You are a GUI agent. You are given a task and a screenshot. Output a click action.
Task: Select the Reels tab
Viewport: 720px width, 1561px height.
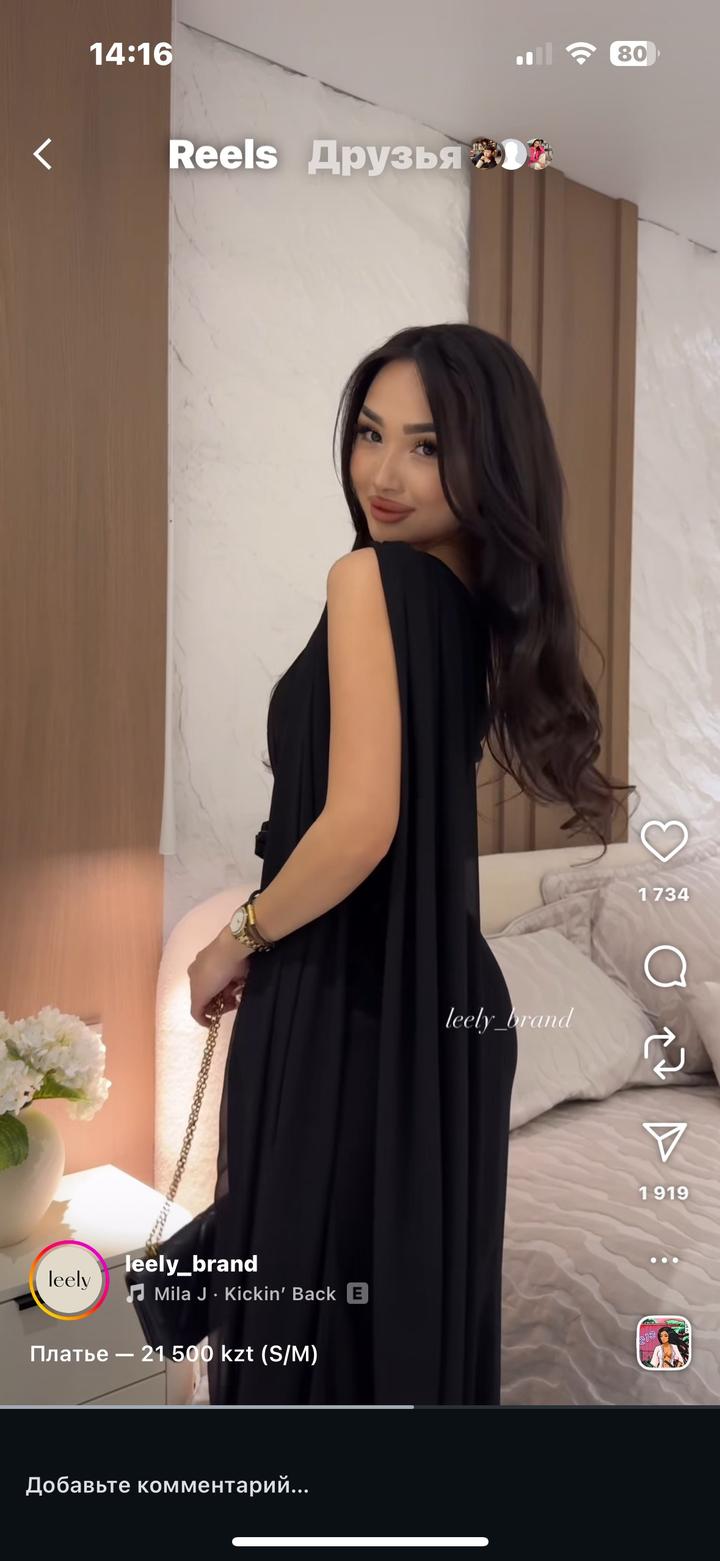(x=222, y=155)
